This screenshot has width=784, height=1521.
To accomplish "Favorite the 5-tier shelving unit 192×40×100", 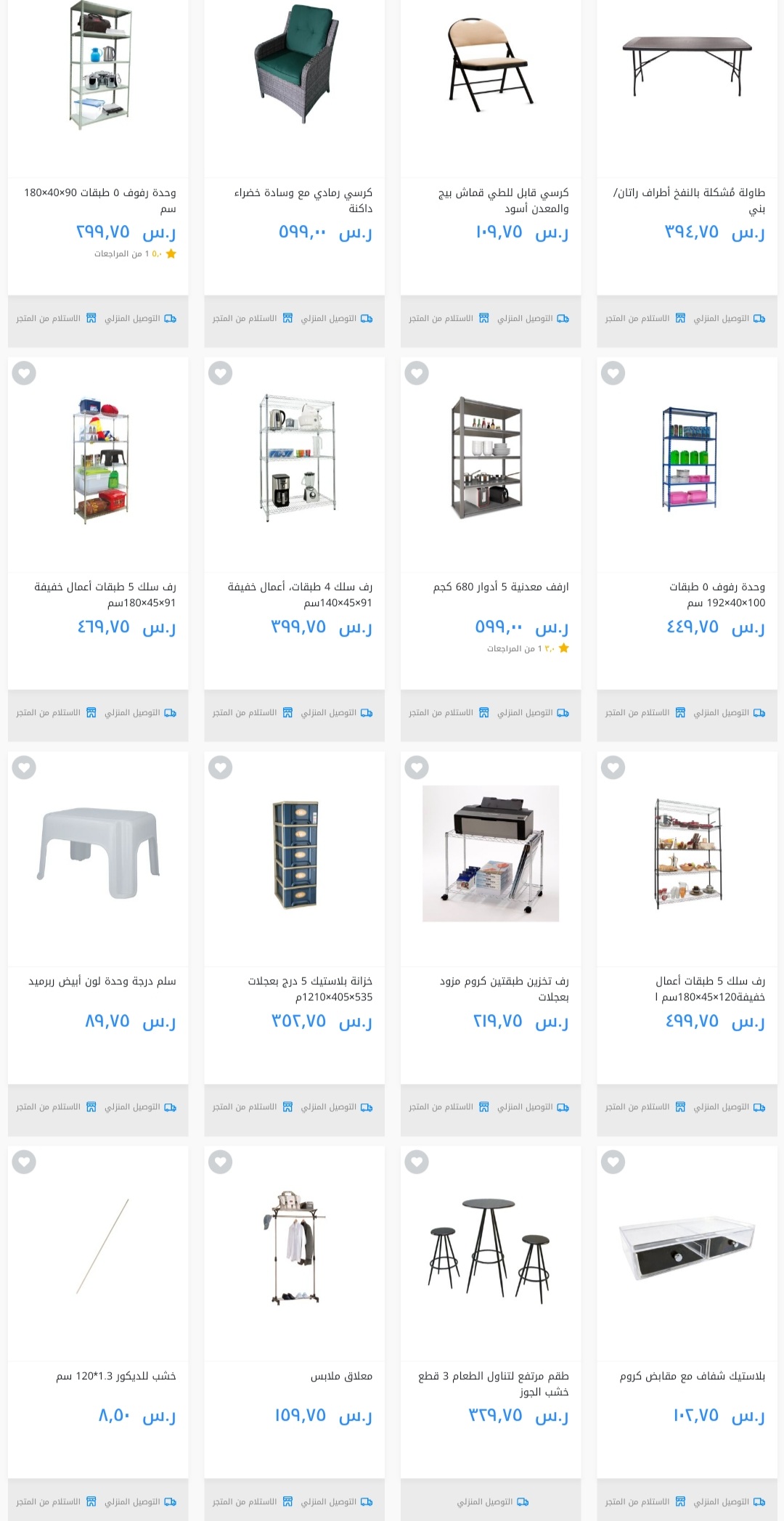I will [613, 373].
